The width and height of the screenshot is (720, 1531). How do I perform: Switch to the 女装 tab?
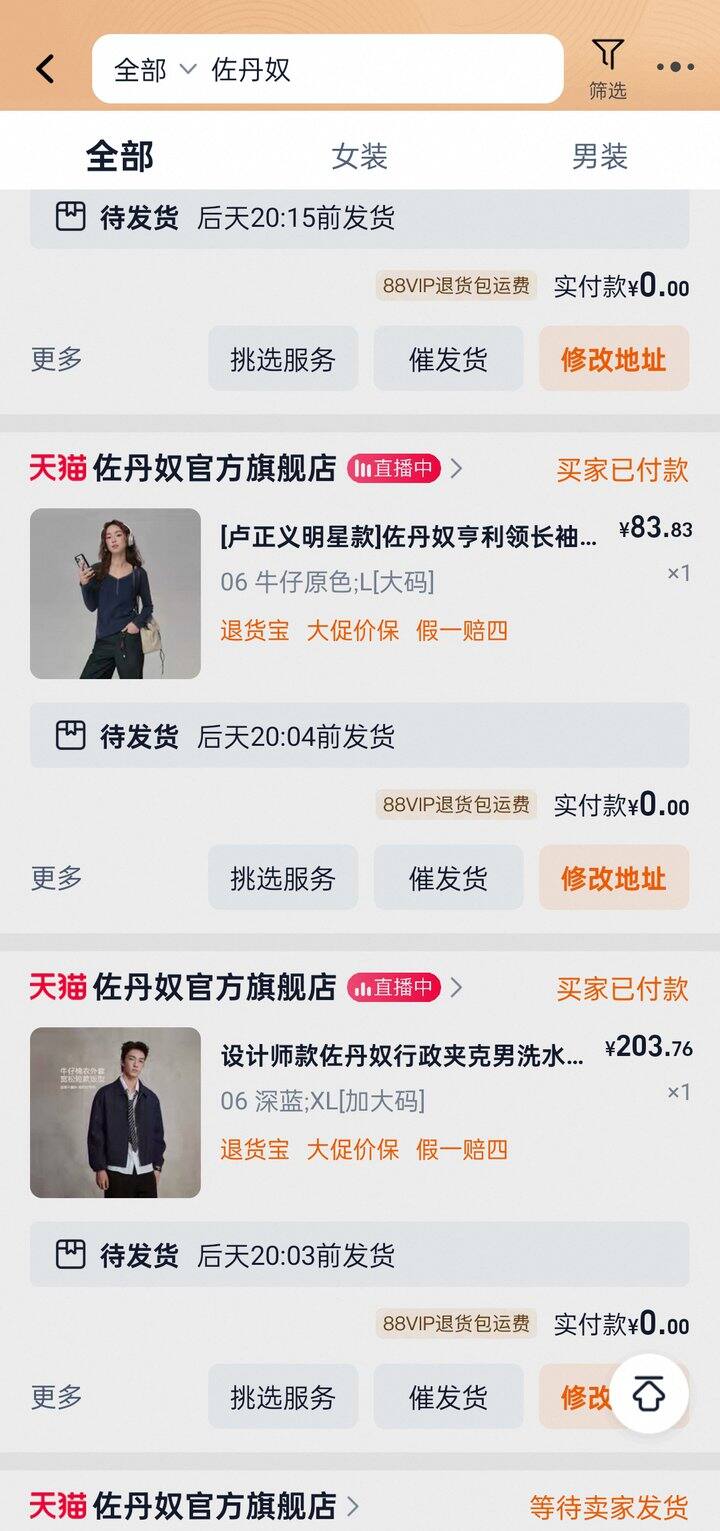[359, 156]
